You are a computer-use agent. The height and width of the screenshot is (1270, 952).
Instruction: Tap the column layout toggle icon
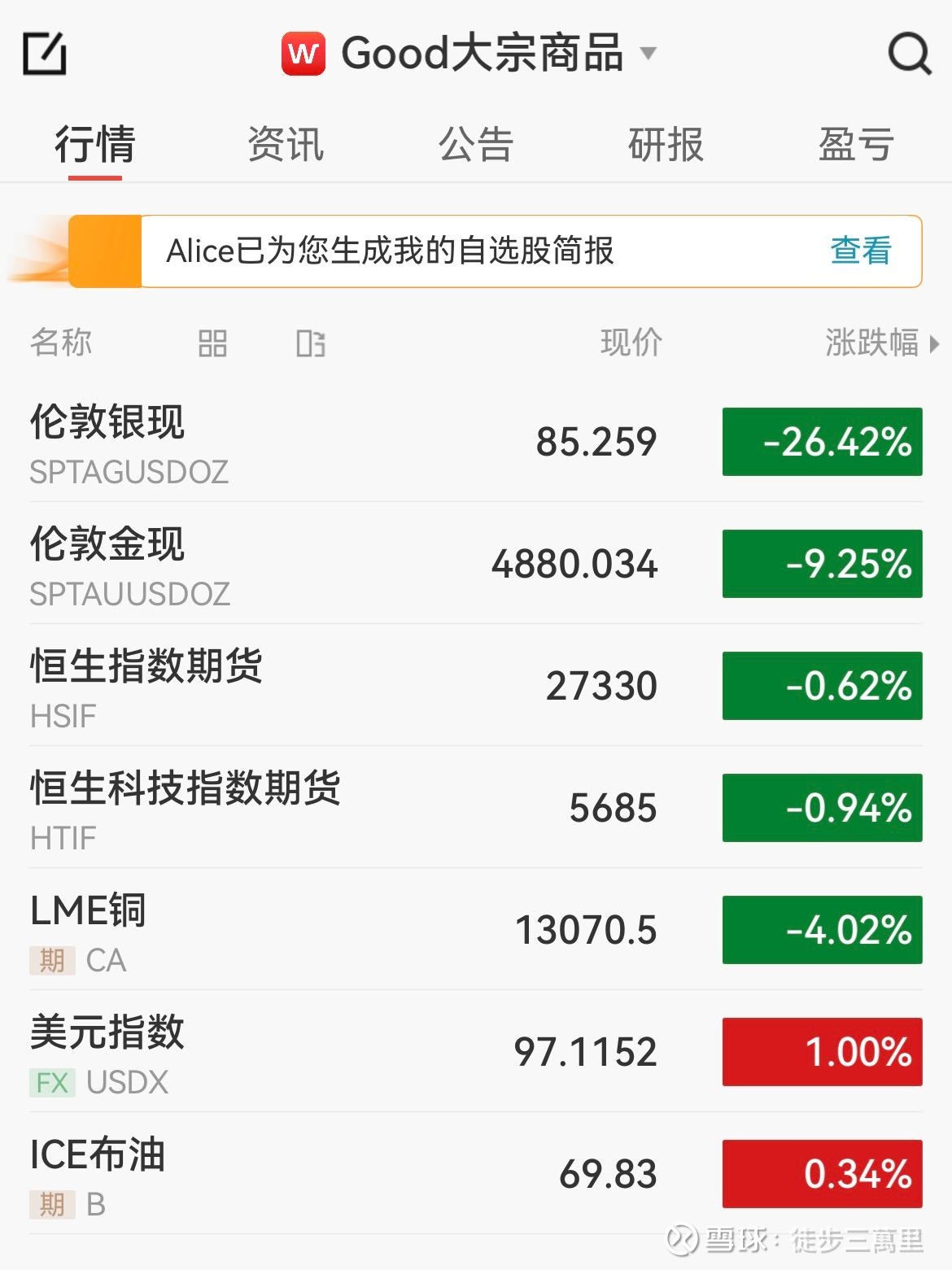[x=311, y=343]
